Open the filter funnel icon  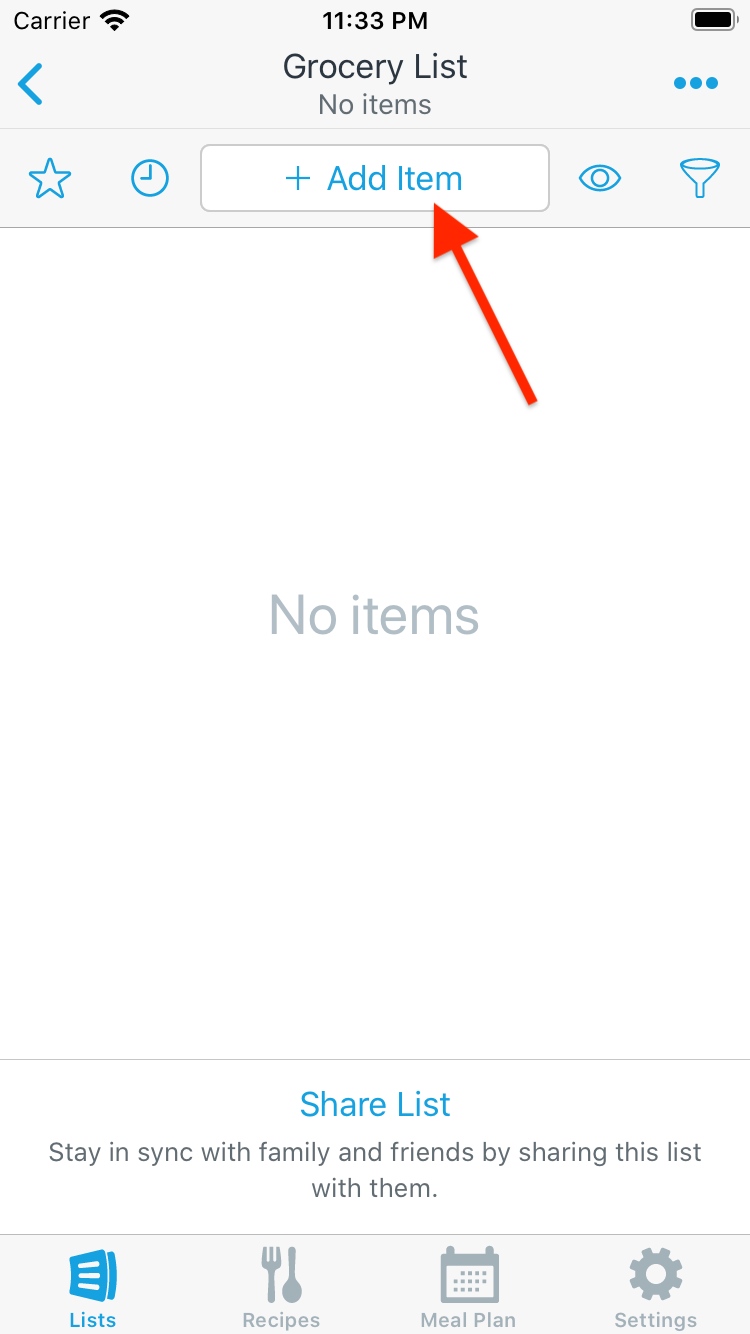tap(700, 179)
